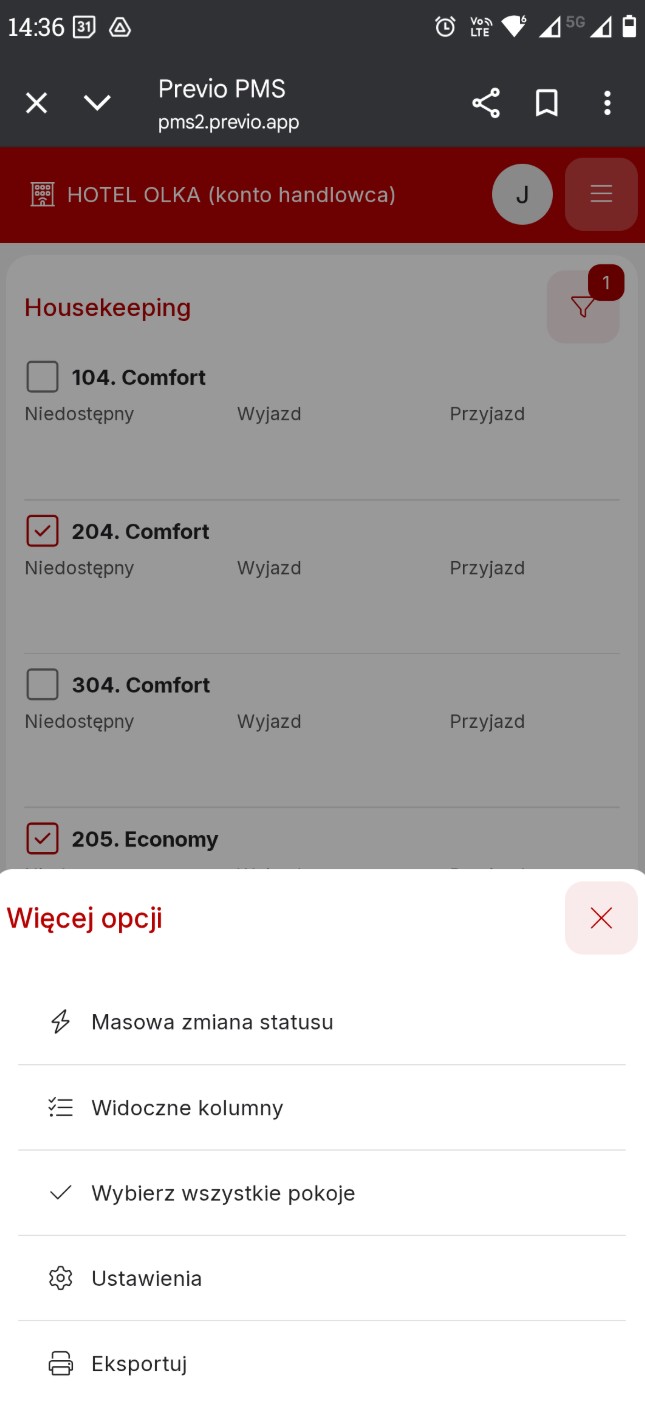The image size is (645, 1417).
Task: Open the browser overflow menu
Action: [x=607, y=103]
